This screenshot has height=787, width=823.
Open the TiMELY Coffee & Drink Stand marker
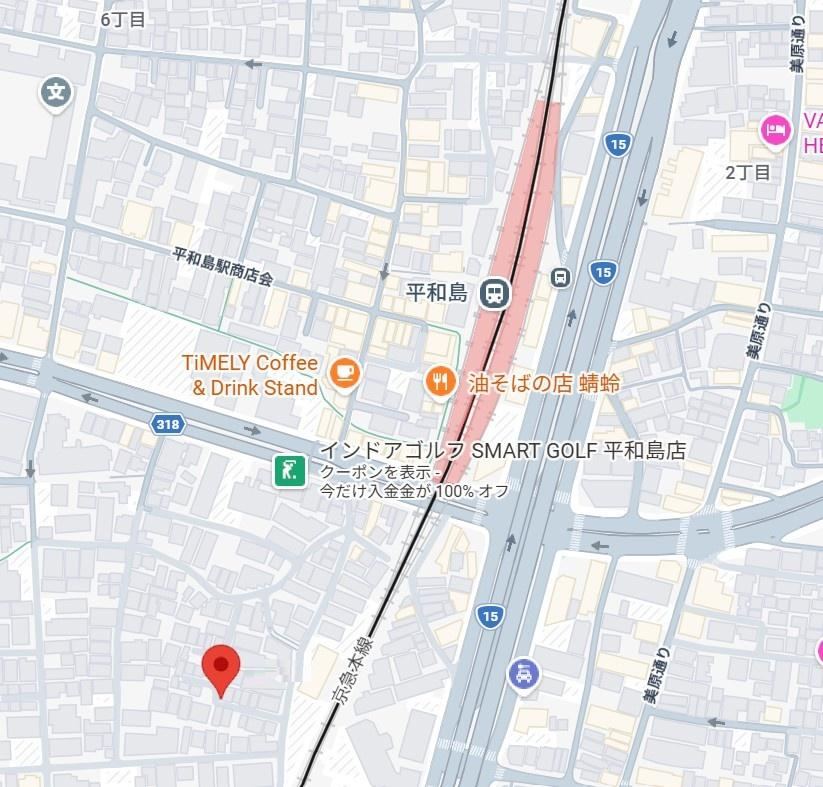[344, 373]
